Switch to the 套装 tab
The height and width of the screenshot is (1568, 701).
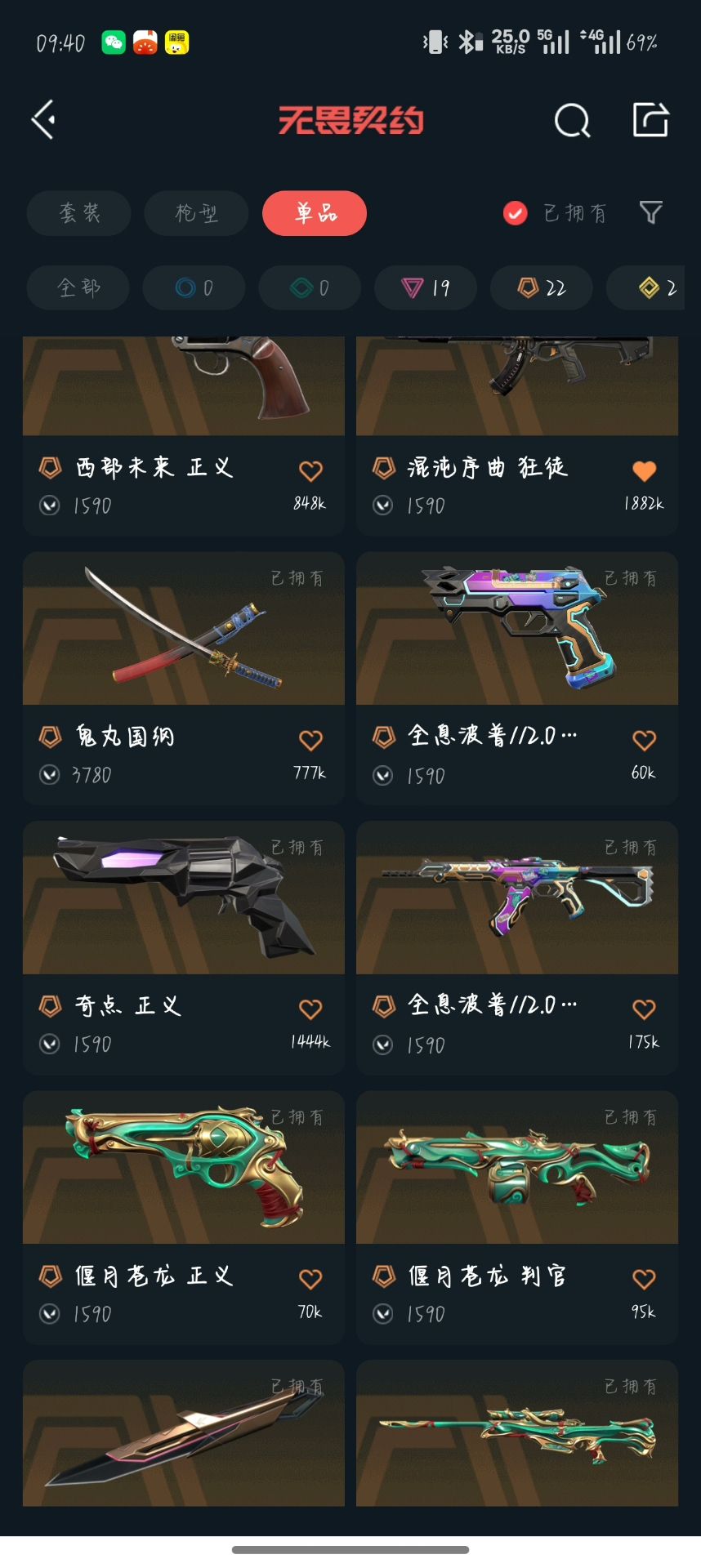(79, 213)
